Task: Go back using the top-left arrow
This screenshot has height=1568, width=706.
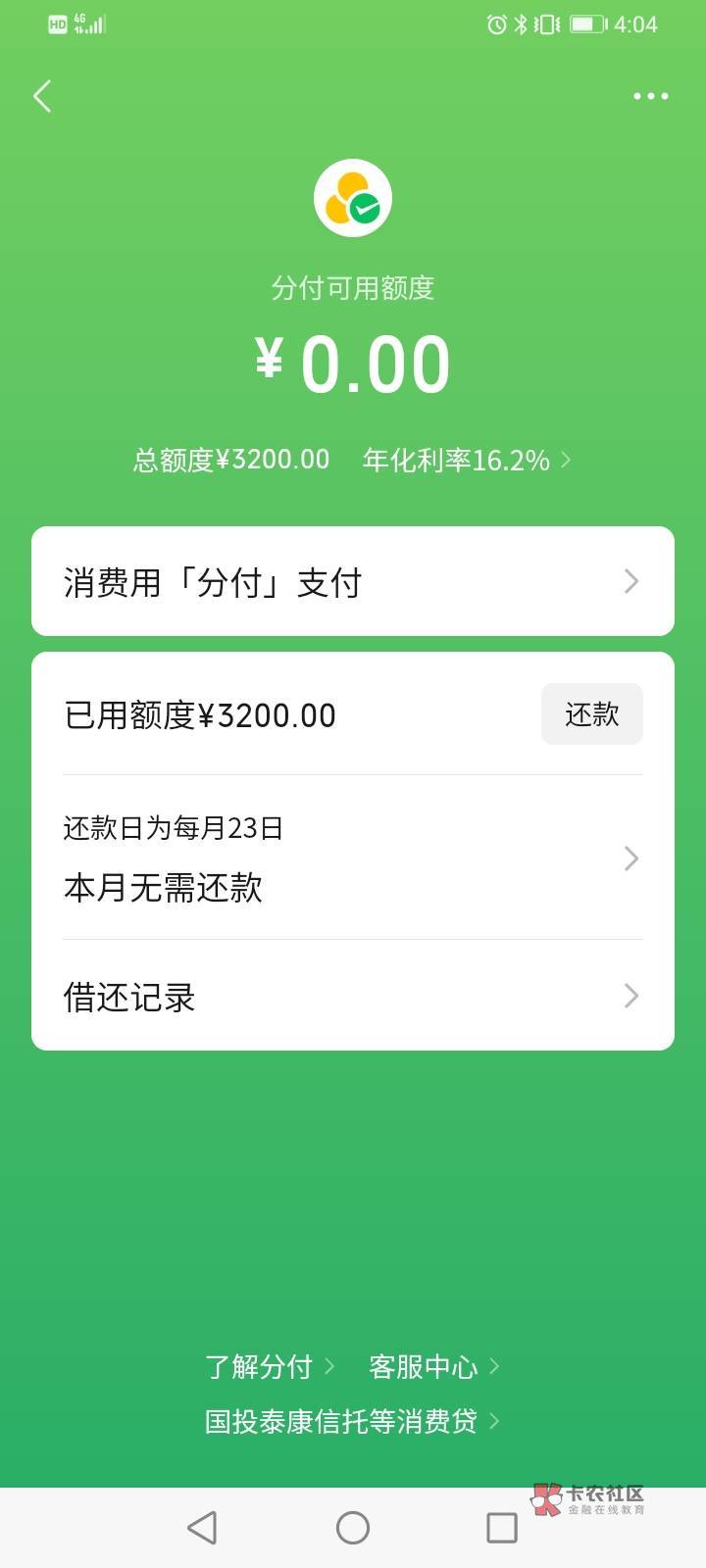Action: [42, 96]
